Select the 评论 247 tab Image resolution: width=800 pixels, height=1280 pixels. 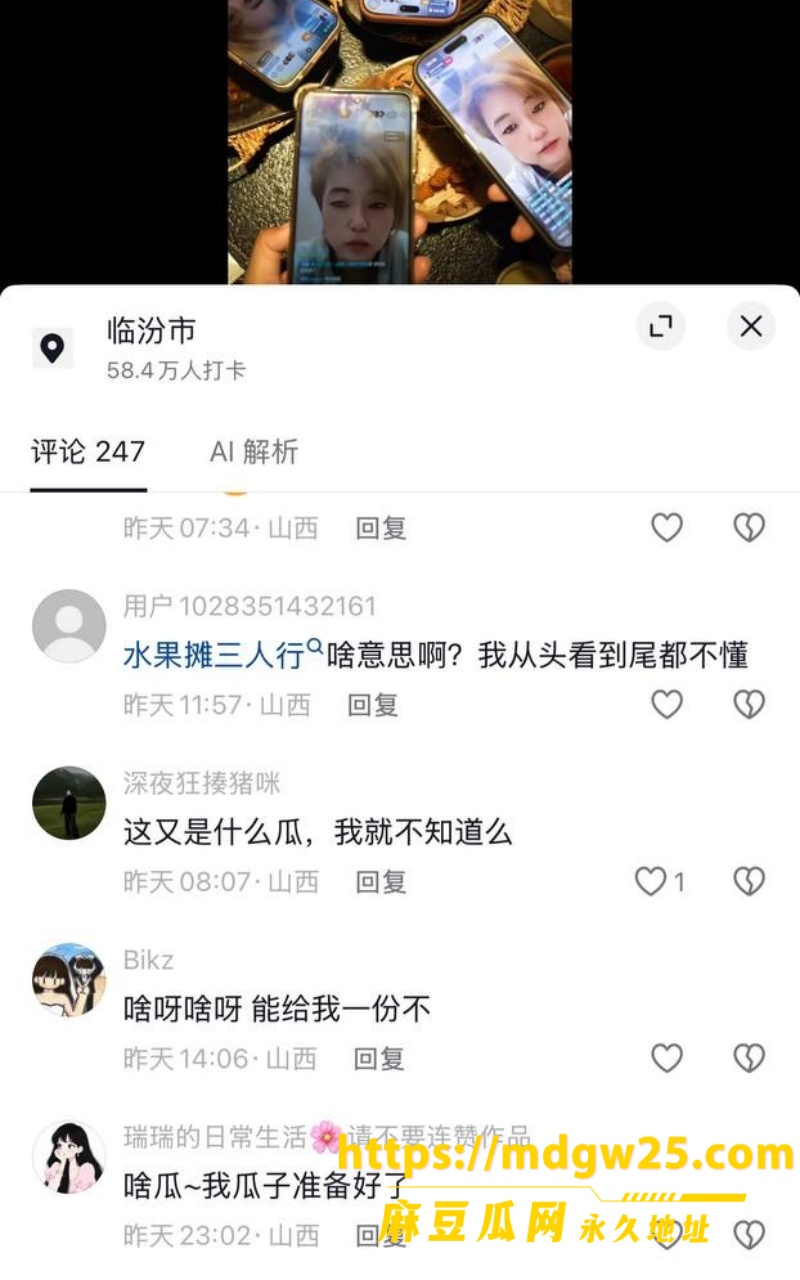pyautogui.click(x=88, y=451)
